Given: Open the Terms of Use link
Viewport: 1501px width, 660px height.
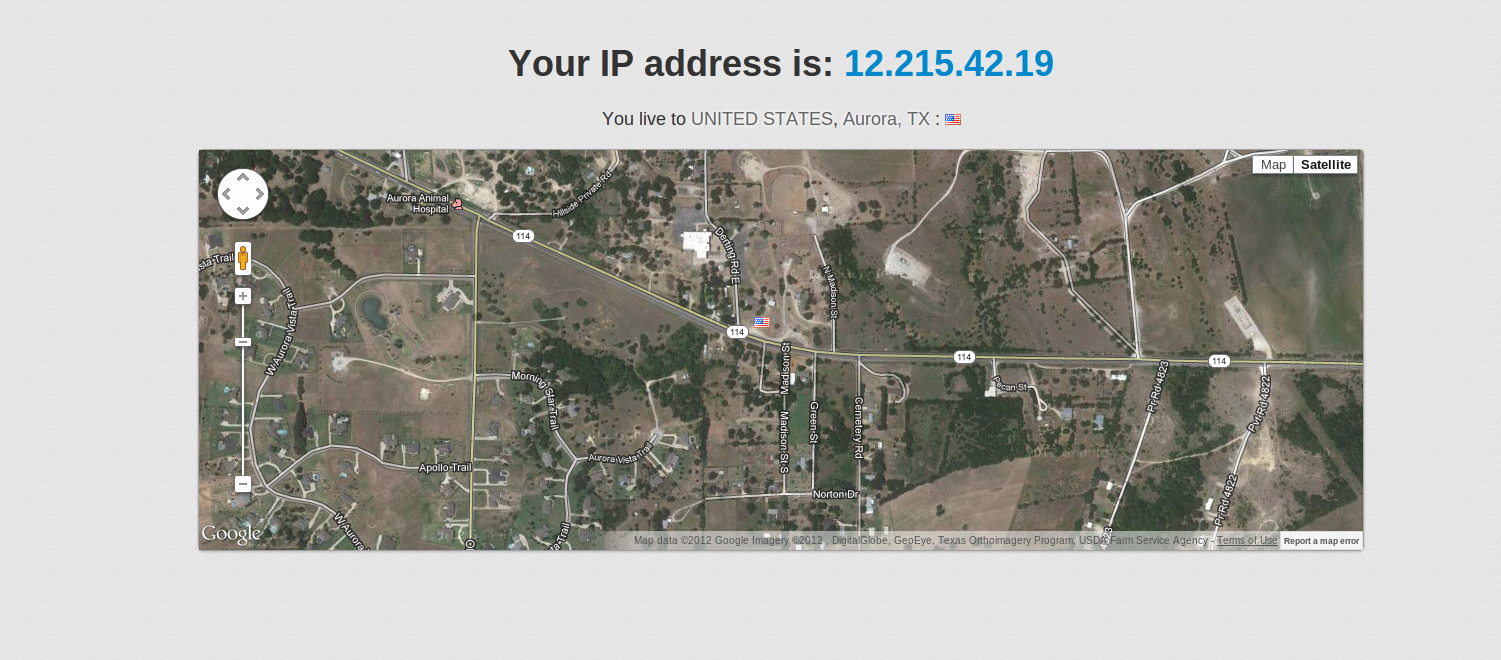Looking at the screenshot, I should click(1247, 541).
